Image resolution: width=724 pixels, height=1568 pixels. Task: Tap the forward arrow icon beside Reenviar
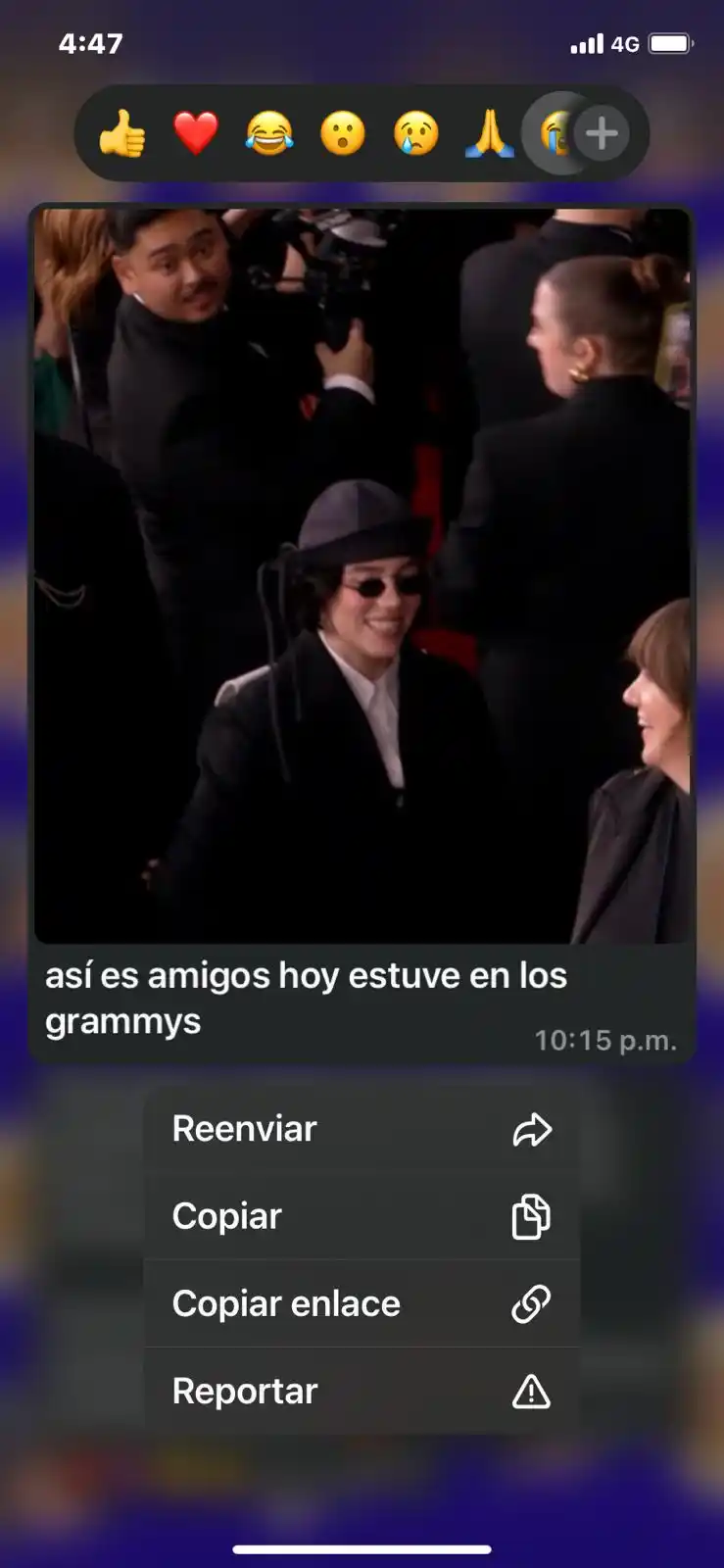point(531,1129)
